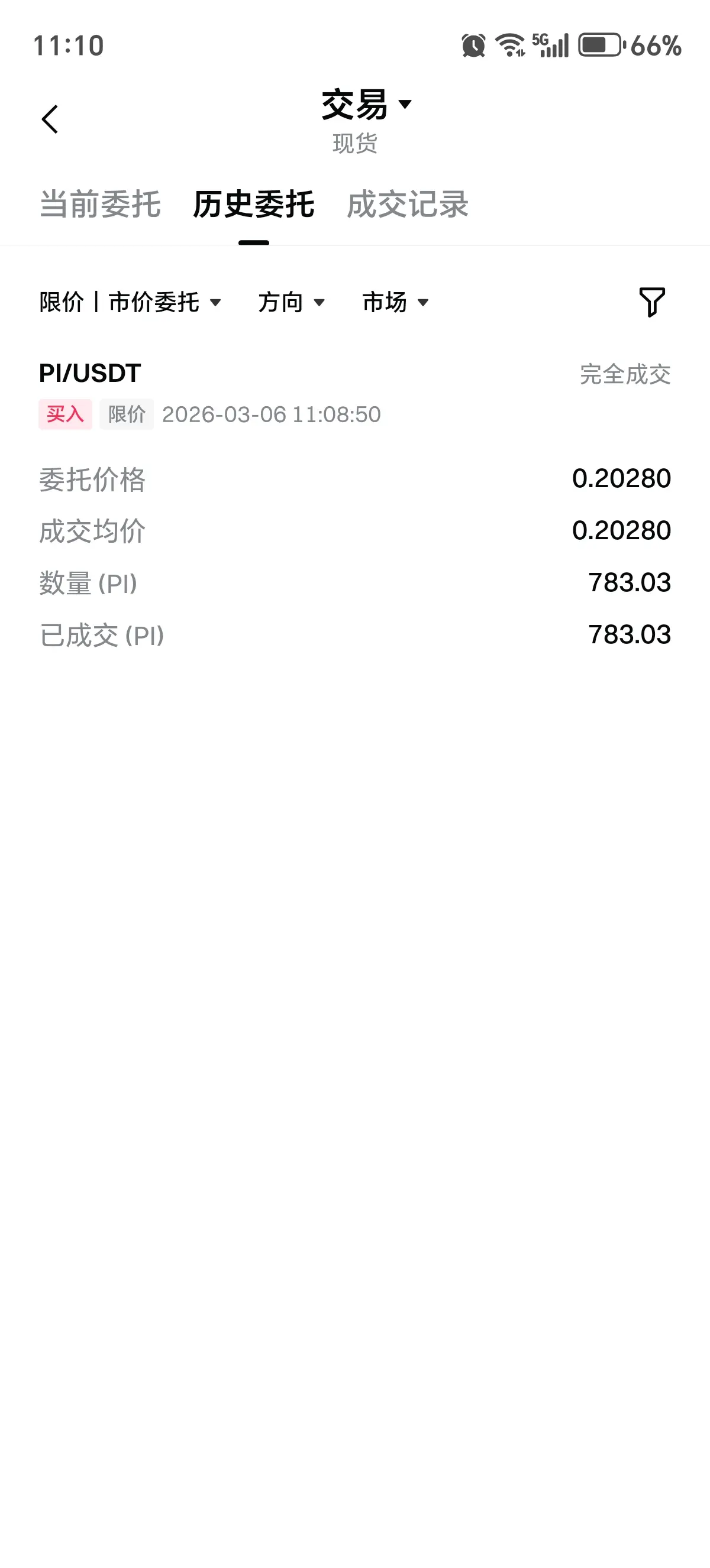Go back using the top-left arrow
The width and height of the screenshot is (710, 1568).
point(50,119)
